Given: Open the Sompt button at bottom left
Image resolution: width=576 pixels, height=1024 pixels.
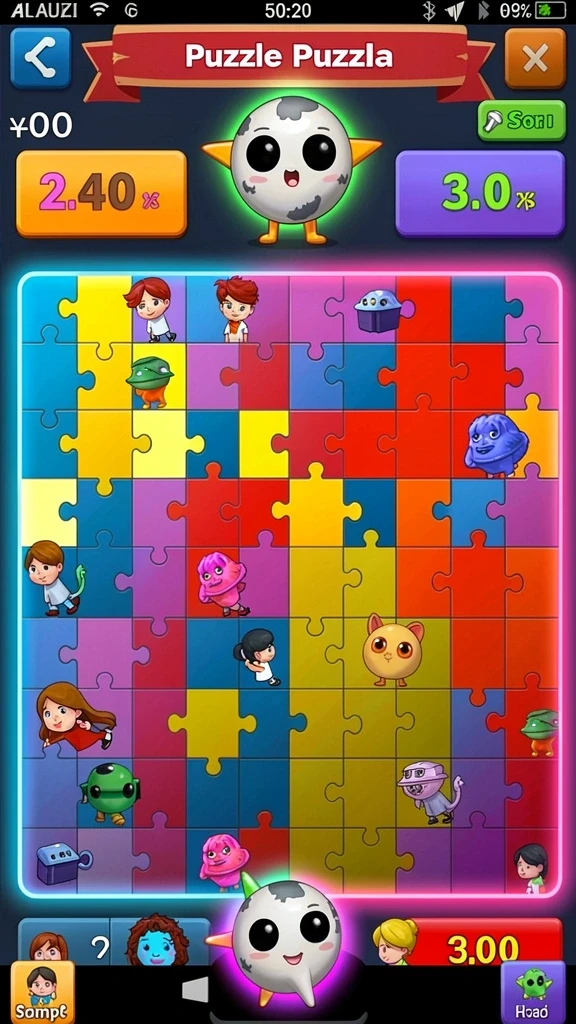Looking at the screenshot, I should [42, 992].
